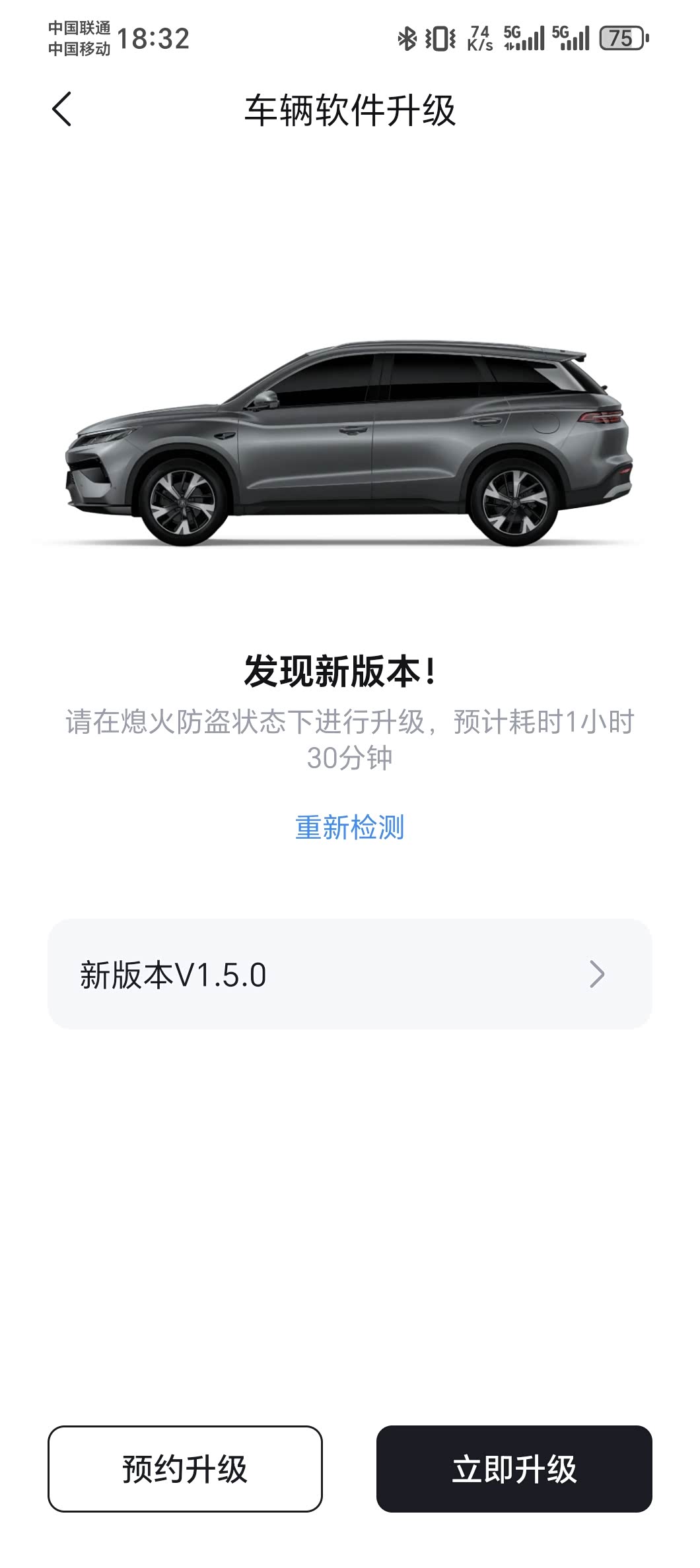Screen dimensions: 700x1568
Task: Tap the 中国联通 carrier label
Action: pos(79,26)
